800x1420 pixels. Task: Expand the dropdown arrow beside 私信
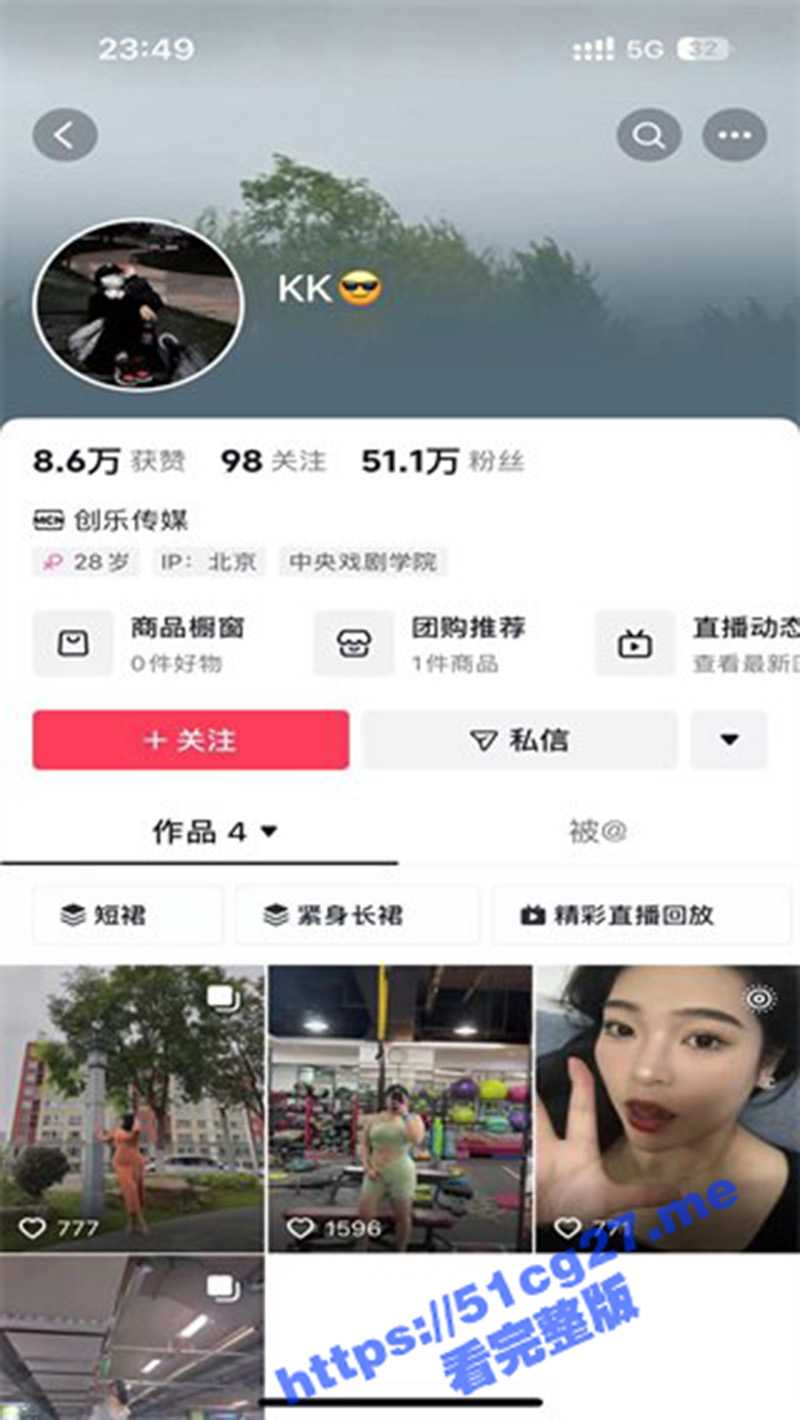point(729,740)
